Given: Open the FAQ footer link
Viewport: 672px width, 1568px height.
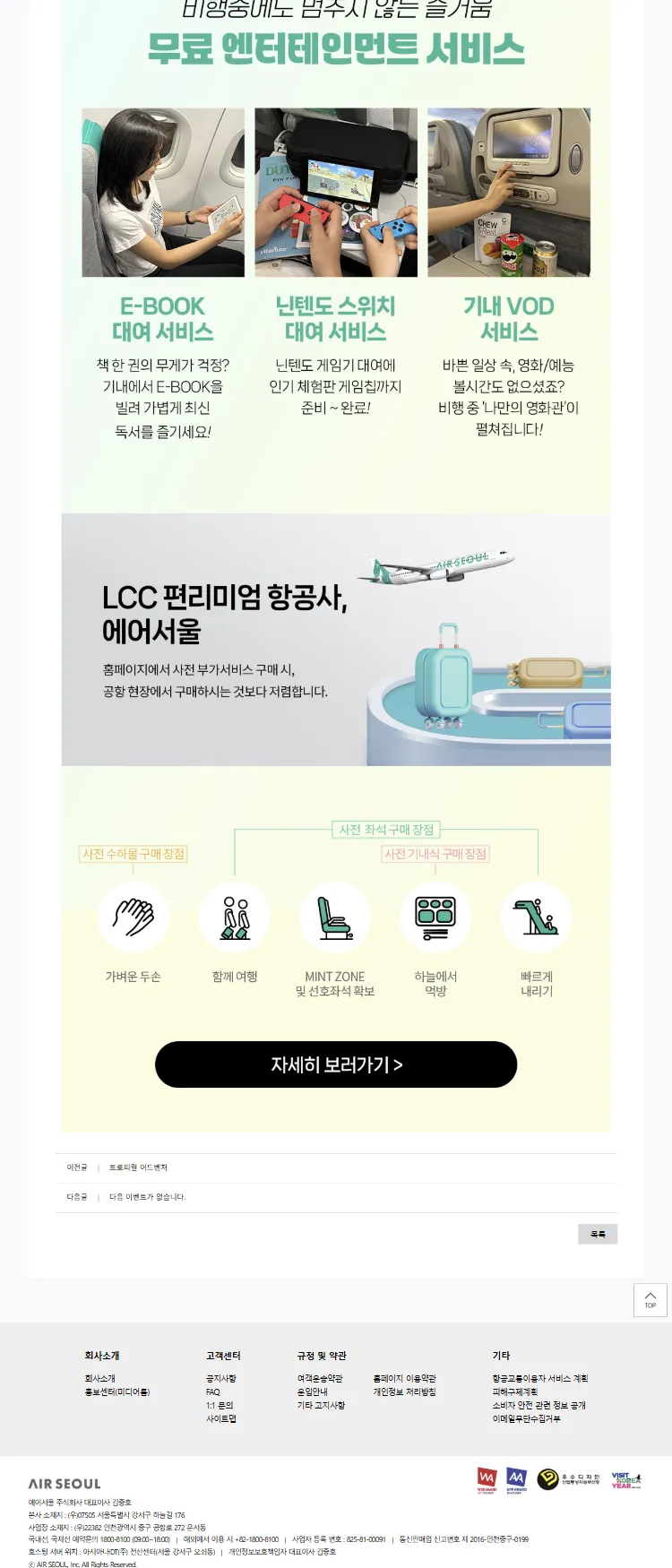Looking at the screenshot, I should (212, 1391).
